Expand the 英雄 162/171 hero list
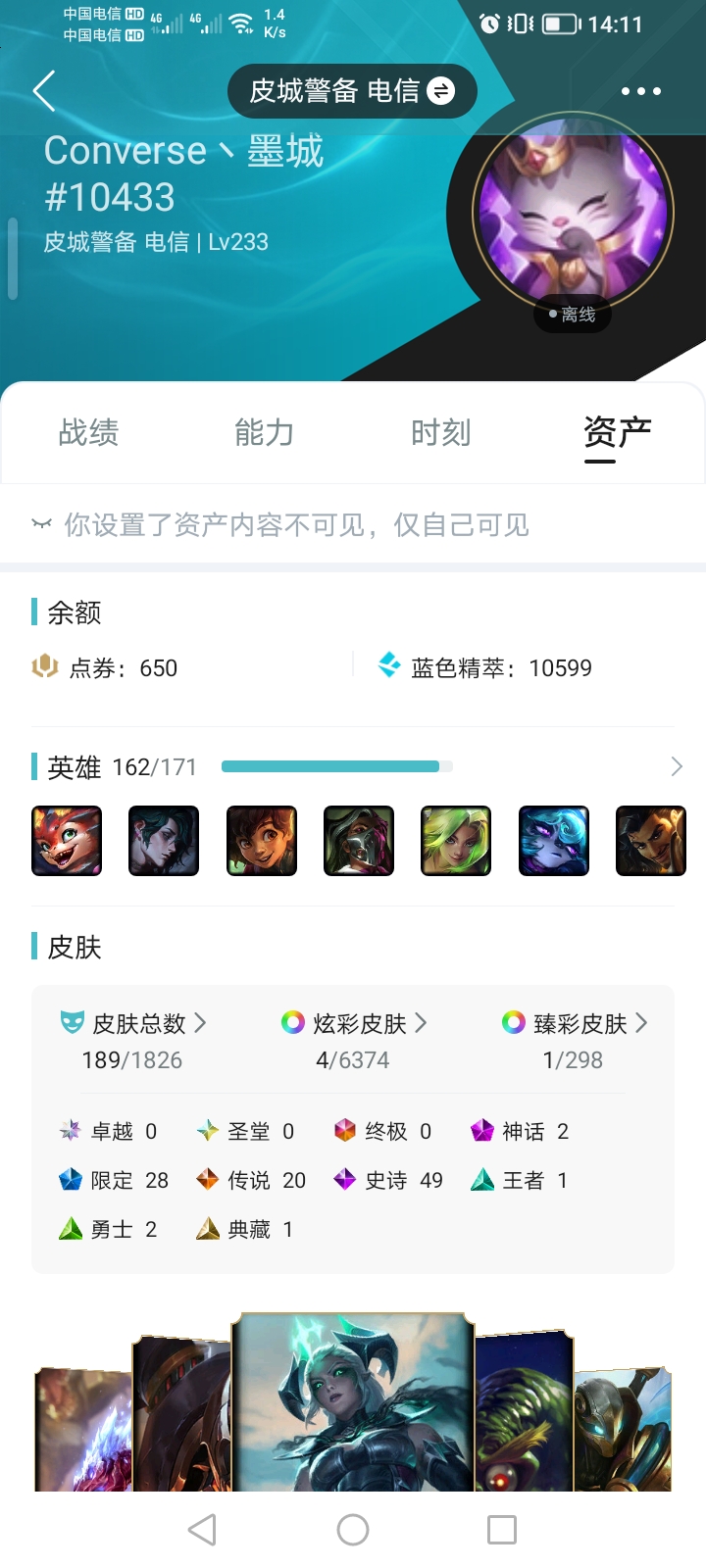 pos(676,766)
